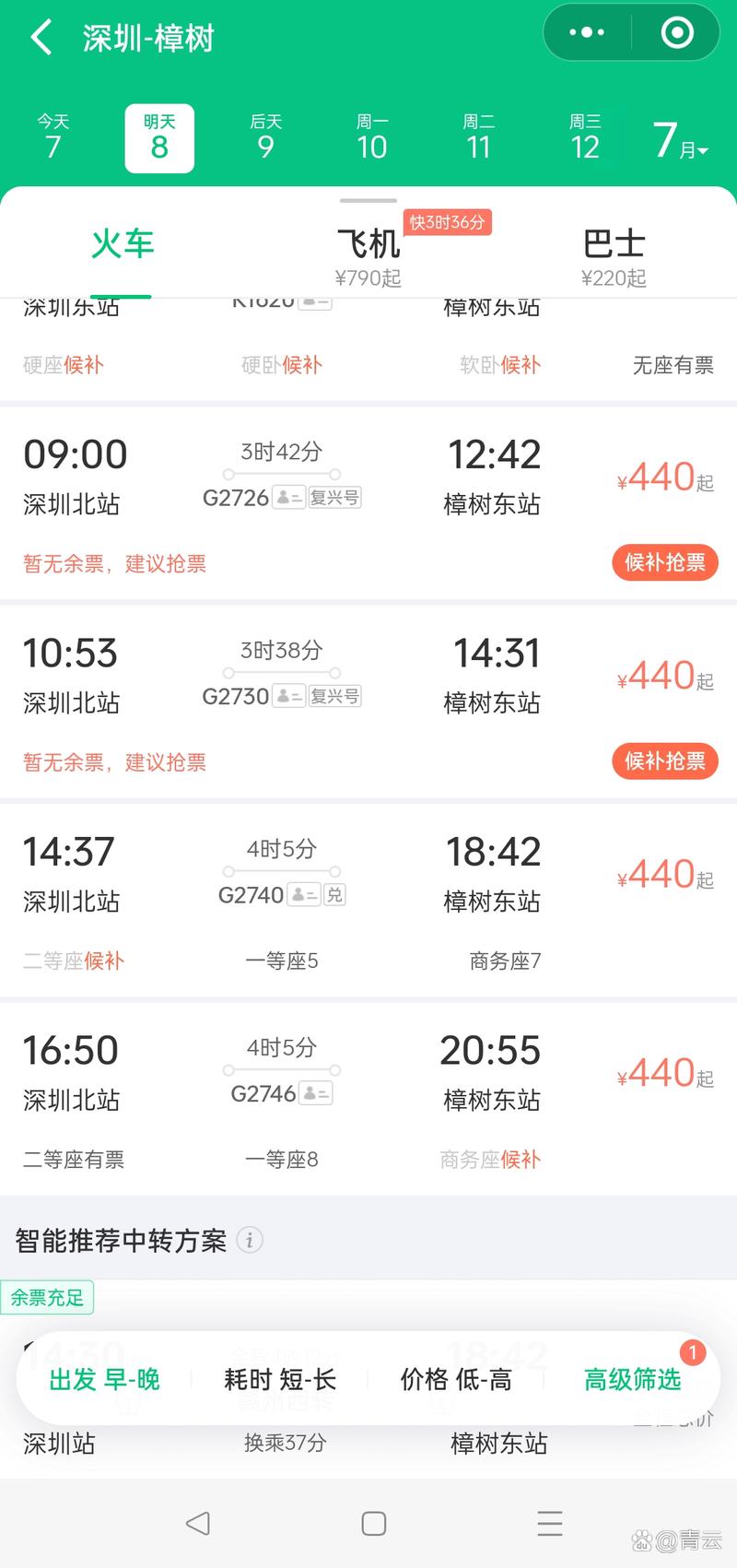The image size is (737, 1568).
Task: Select the 明天 8 date
Action: pos(159,138)
